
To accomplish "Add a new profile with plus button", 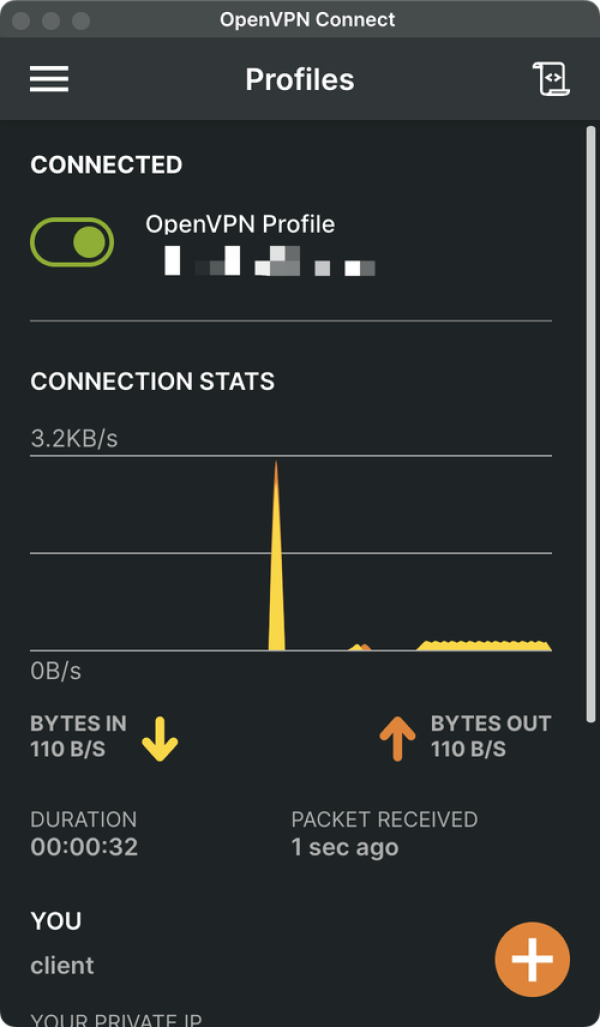I will pos(532,959).
